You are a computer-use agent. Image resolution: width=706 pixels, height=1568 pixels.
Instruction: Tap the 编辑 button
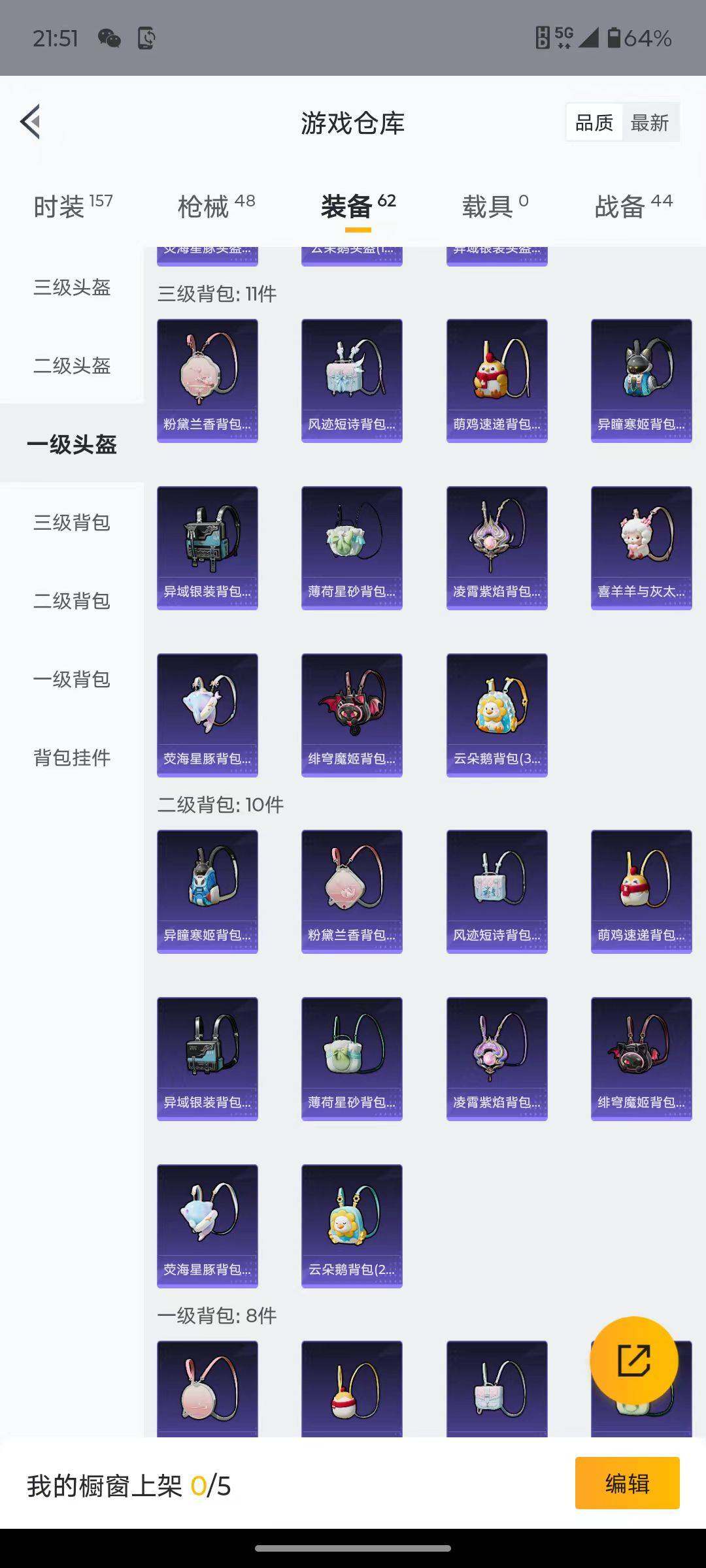(627, 1483)
